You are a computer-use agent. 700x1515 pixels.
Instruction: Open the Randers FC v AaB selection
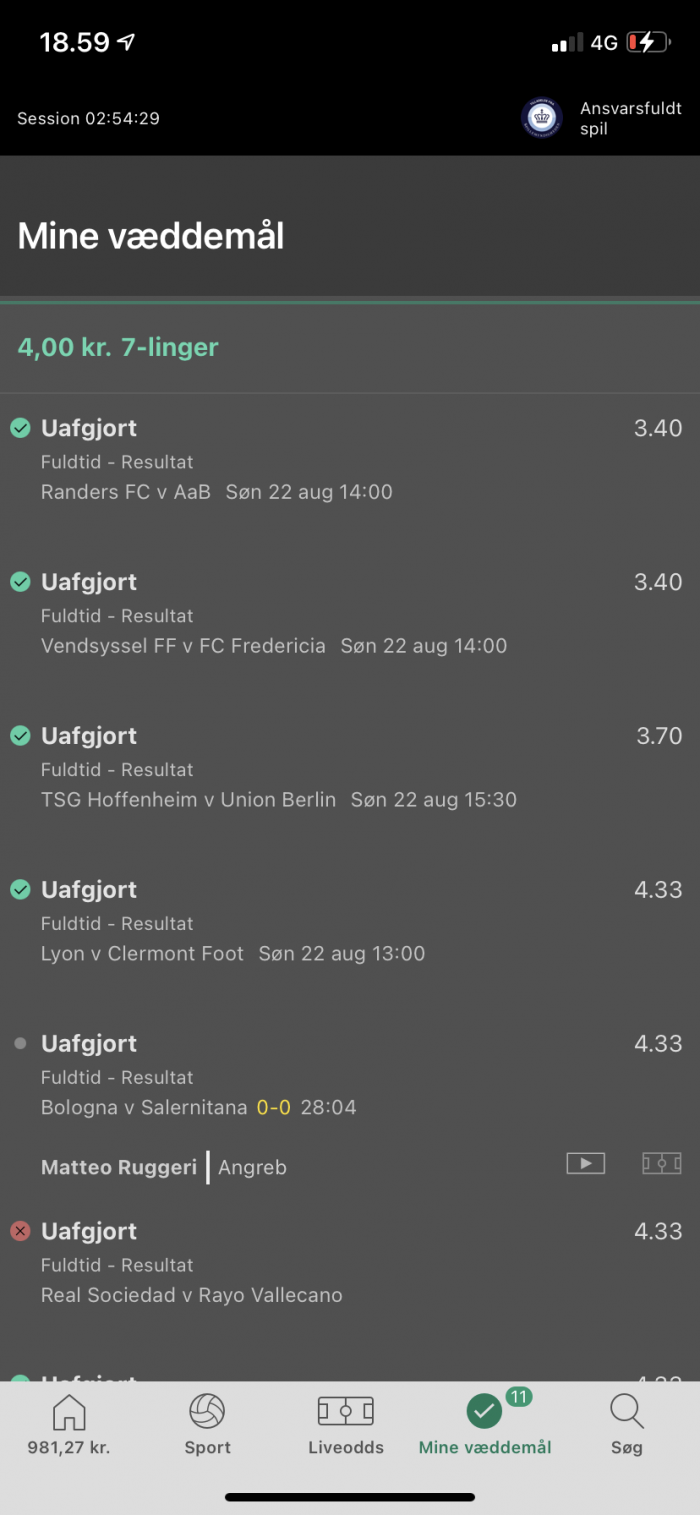click(x=216, y=492)
